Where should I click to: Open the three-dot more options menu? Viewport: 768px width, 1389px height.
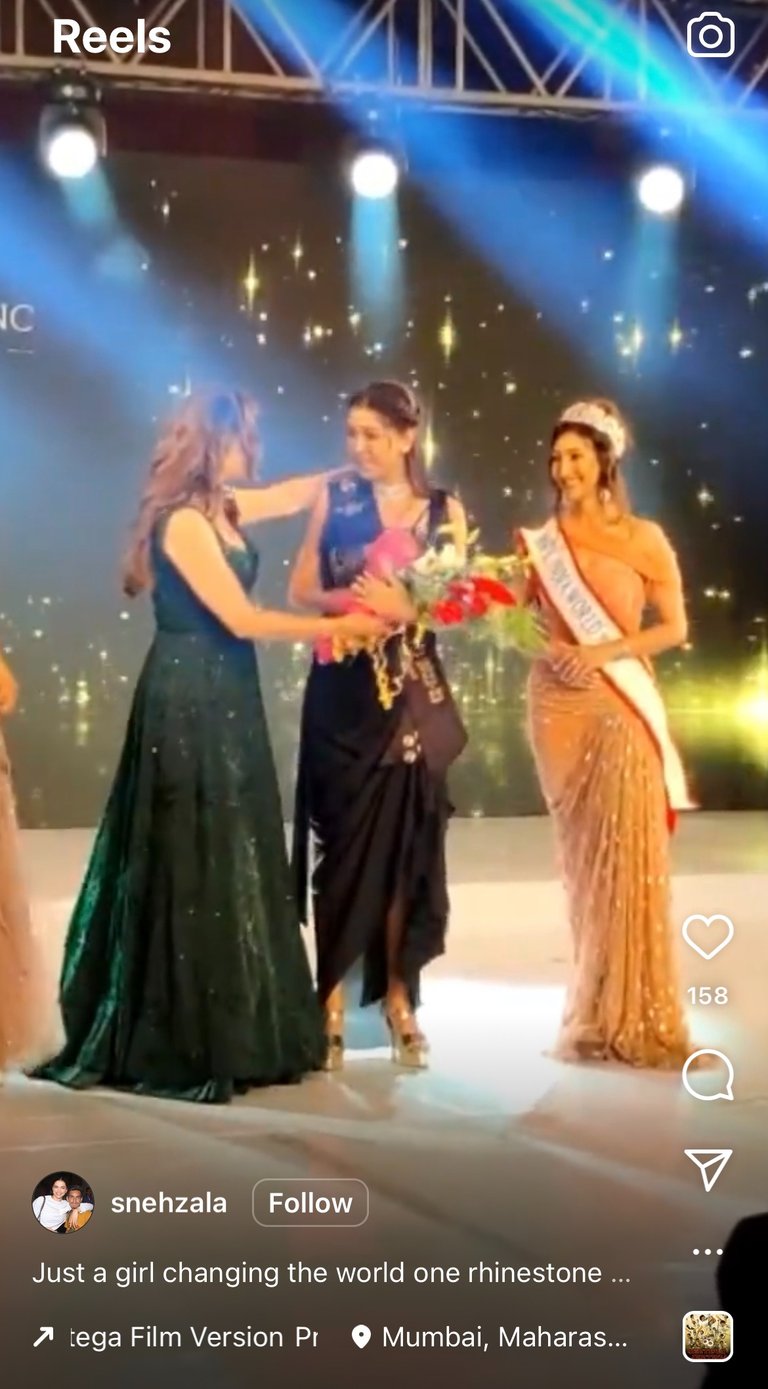coord(707,1252)
